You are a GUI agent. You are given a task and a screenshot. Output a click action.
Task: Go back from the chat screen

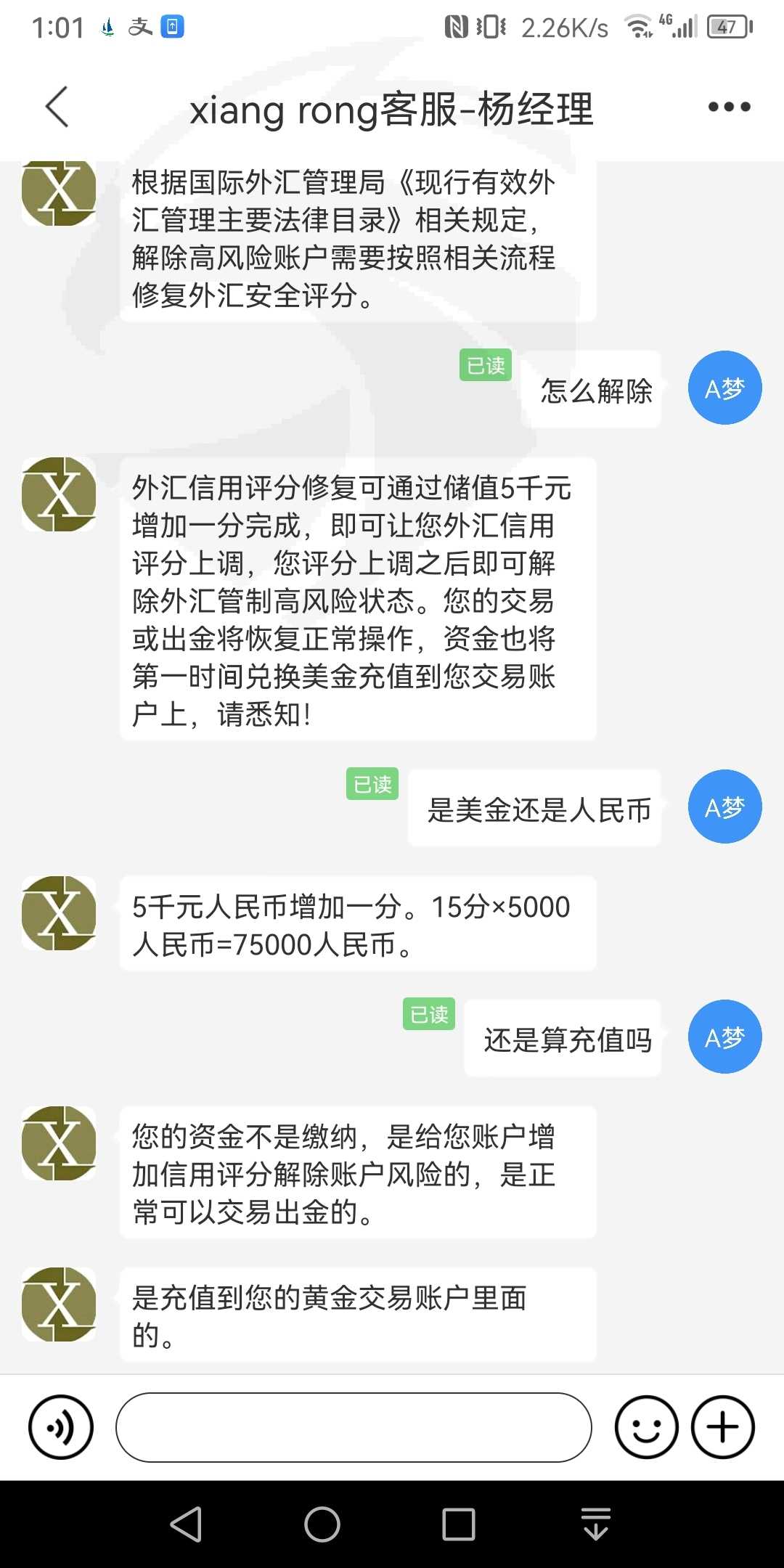[57, 107]
